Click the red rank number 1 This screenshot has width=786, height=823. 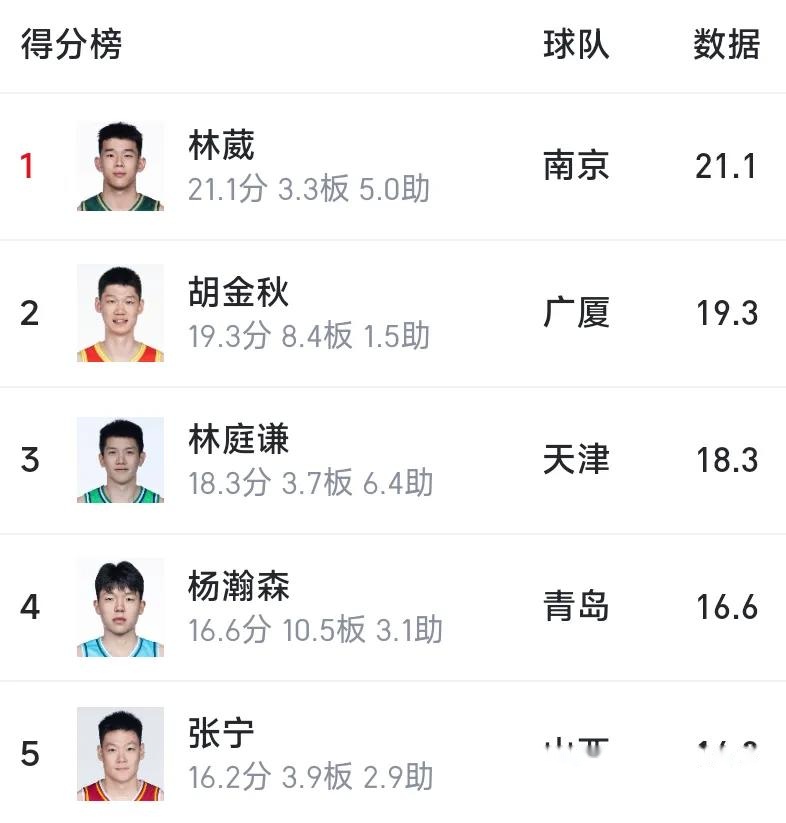tap(29, 167)
